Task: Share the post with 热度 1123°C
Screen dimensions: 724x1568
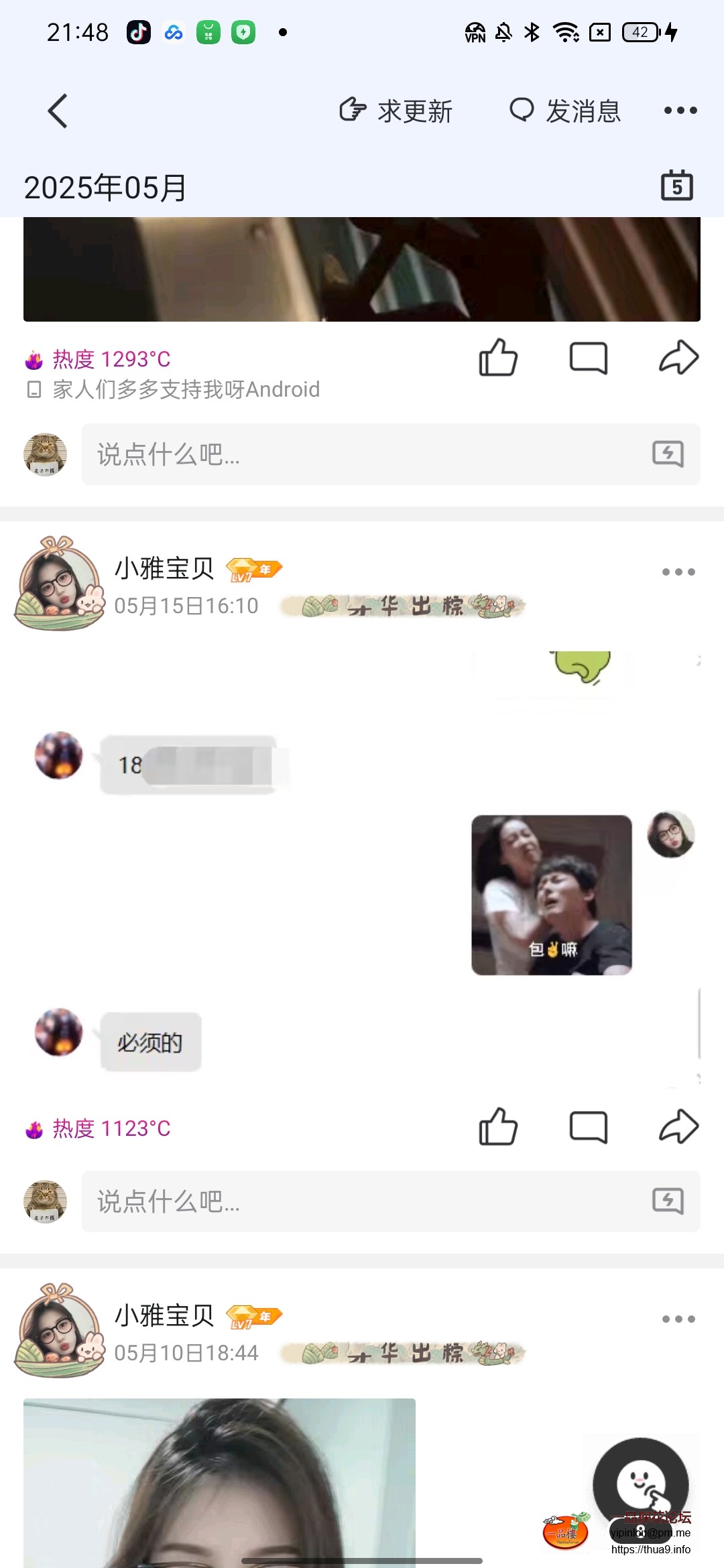Action: tap(678, 1127)
